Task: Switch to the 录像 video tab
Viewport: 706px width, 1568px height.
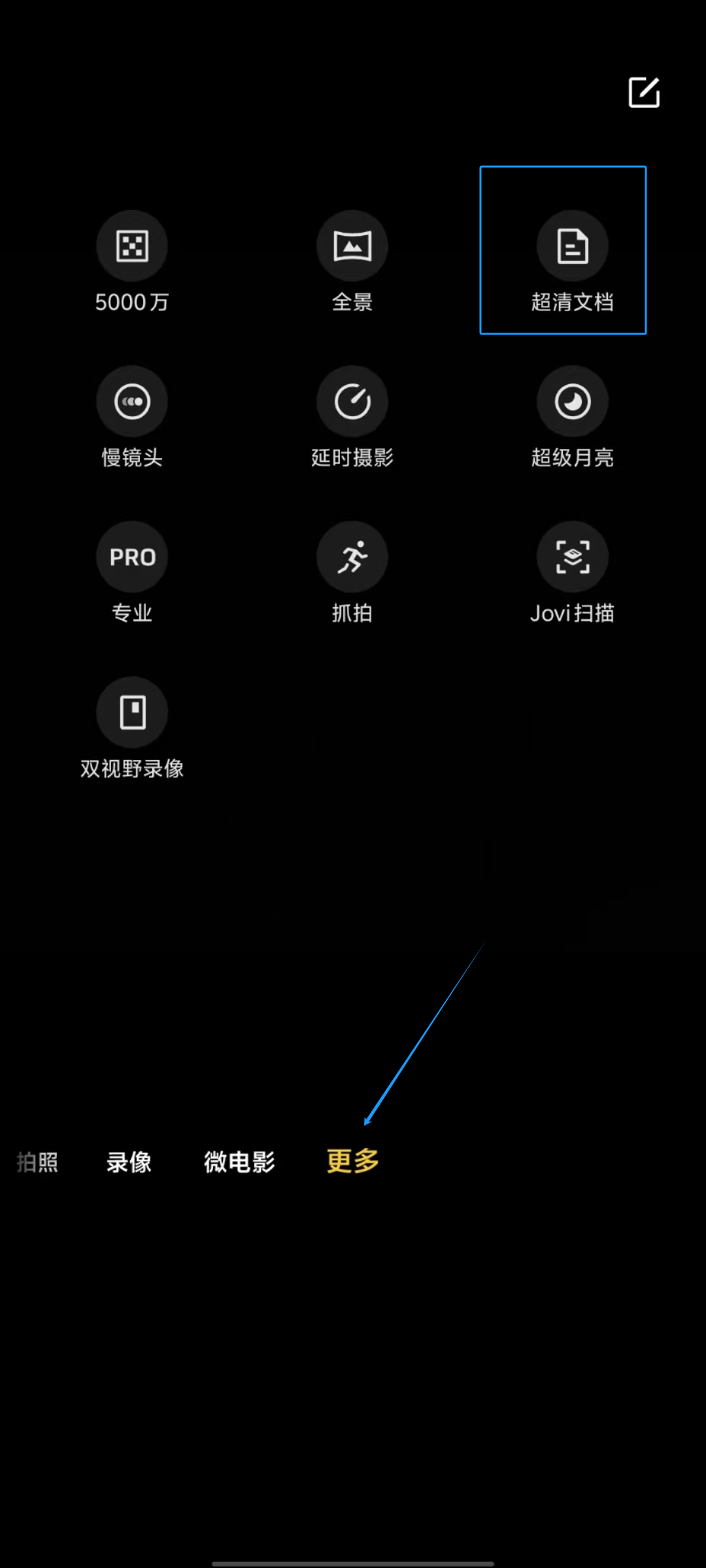Action: 129,1162
